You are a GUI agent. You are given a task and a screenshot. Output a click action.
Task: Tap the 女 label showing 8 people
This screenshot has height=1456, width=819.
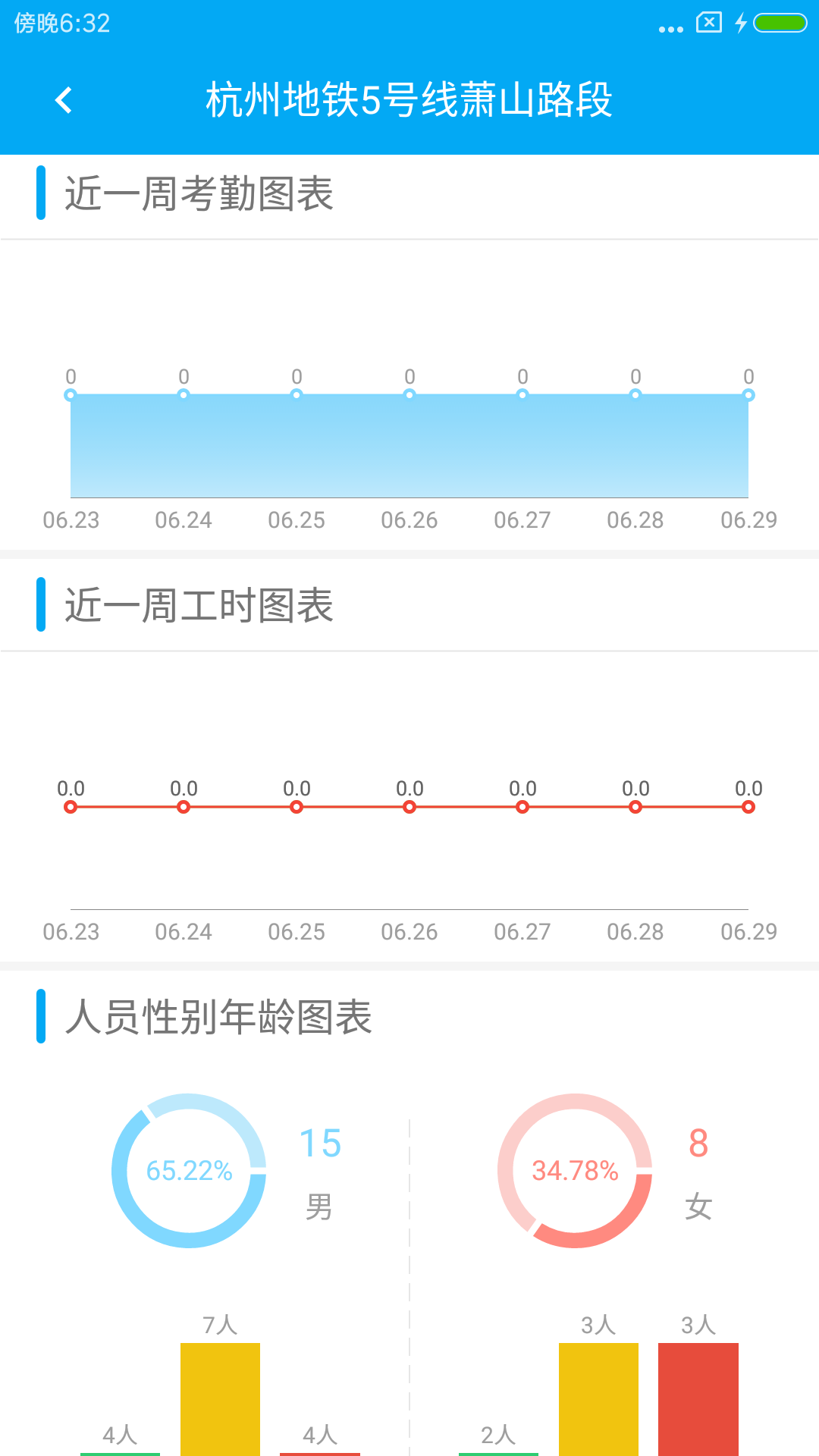click(x=700, y=1206)
